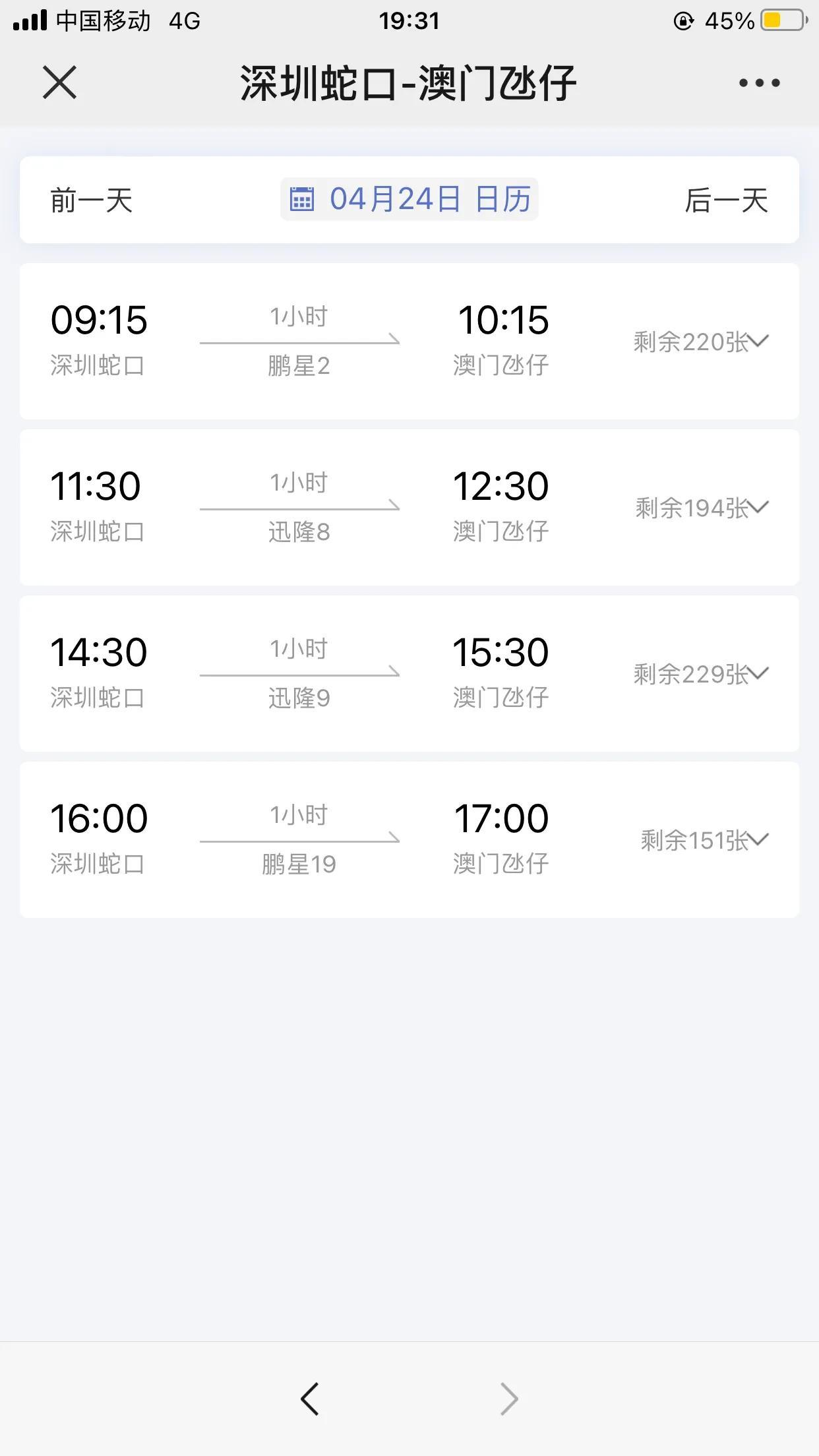Expand ticket details showing 剩余151张

704,840
